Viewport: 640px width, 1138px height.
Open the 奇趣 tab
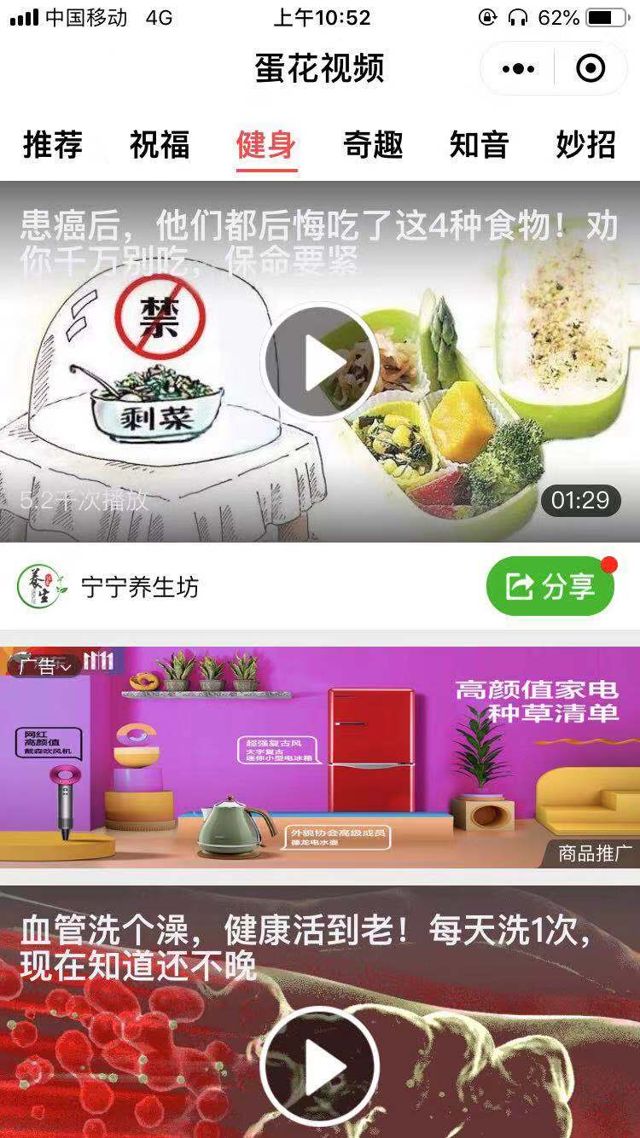373,145
